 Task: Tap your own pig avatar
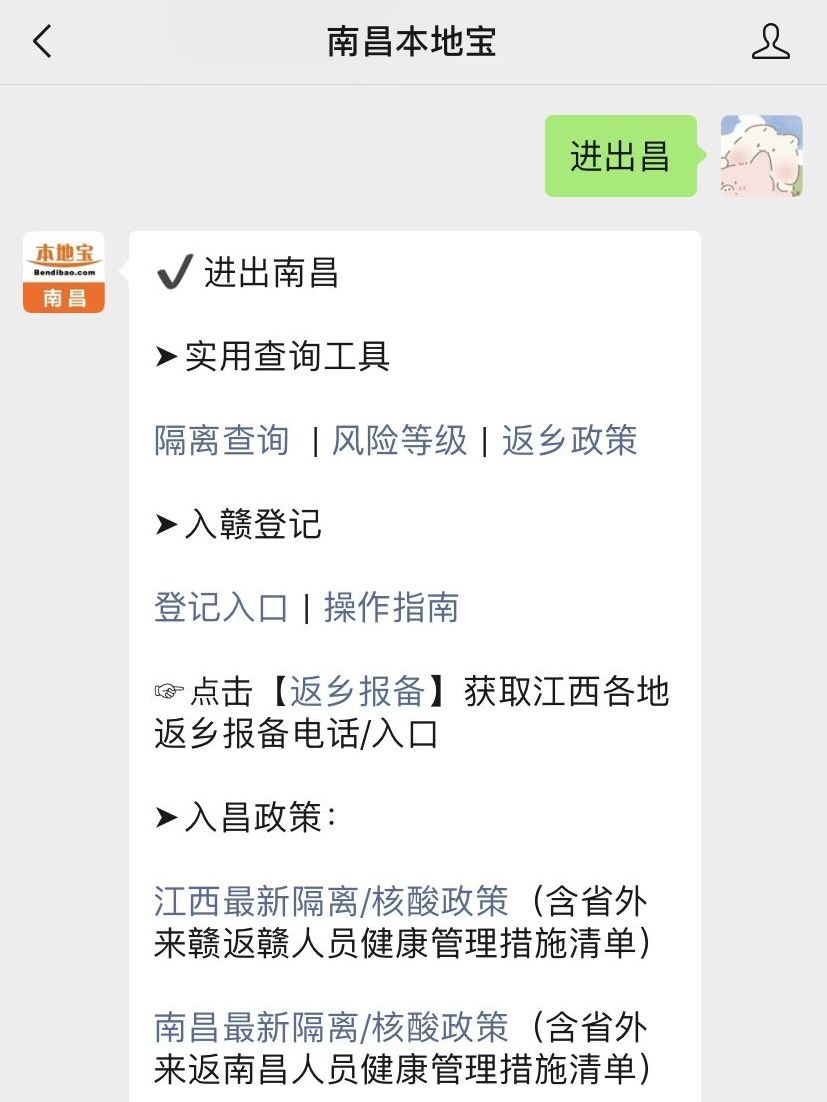[x=762, y=156]
